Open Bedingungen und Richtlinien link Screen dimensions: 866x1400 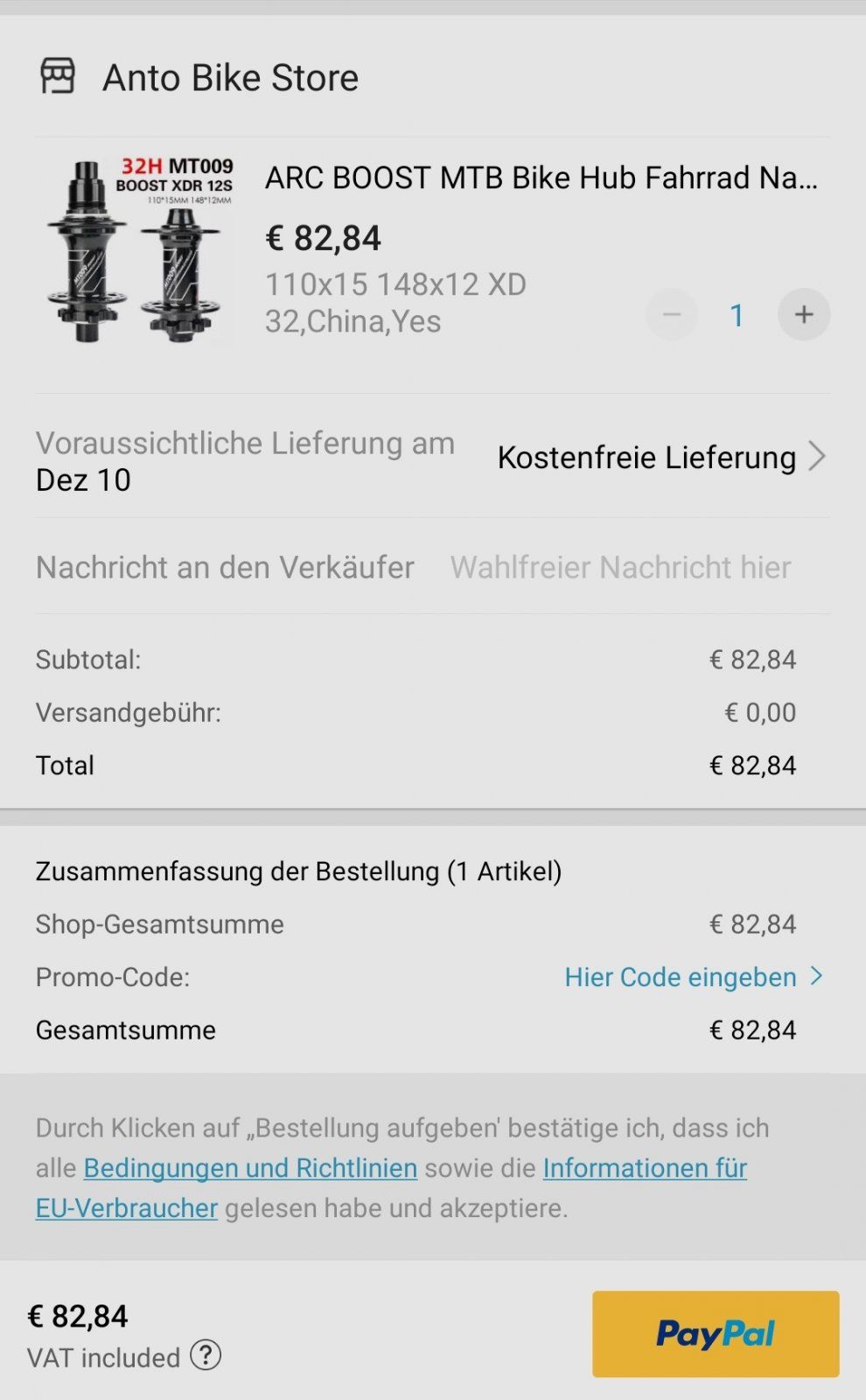[x=250, y=1168]
